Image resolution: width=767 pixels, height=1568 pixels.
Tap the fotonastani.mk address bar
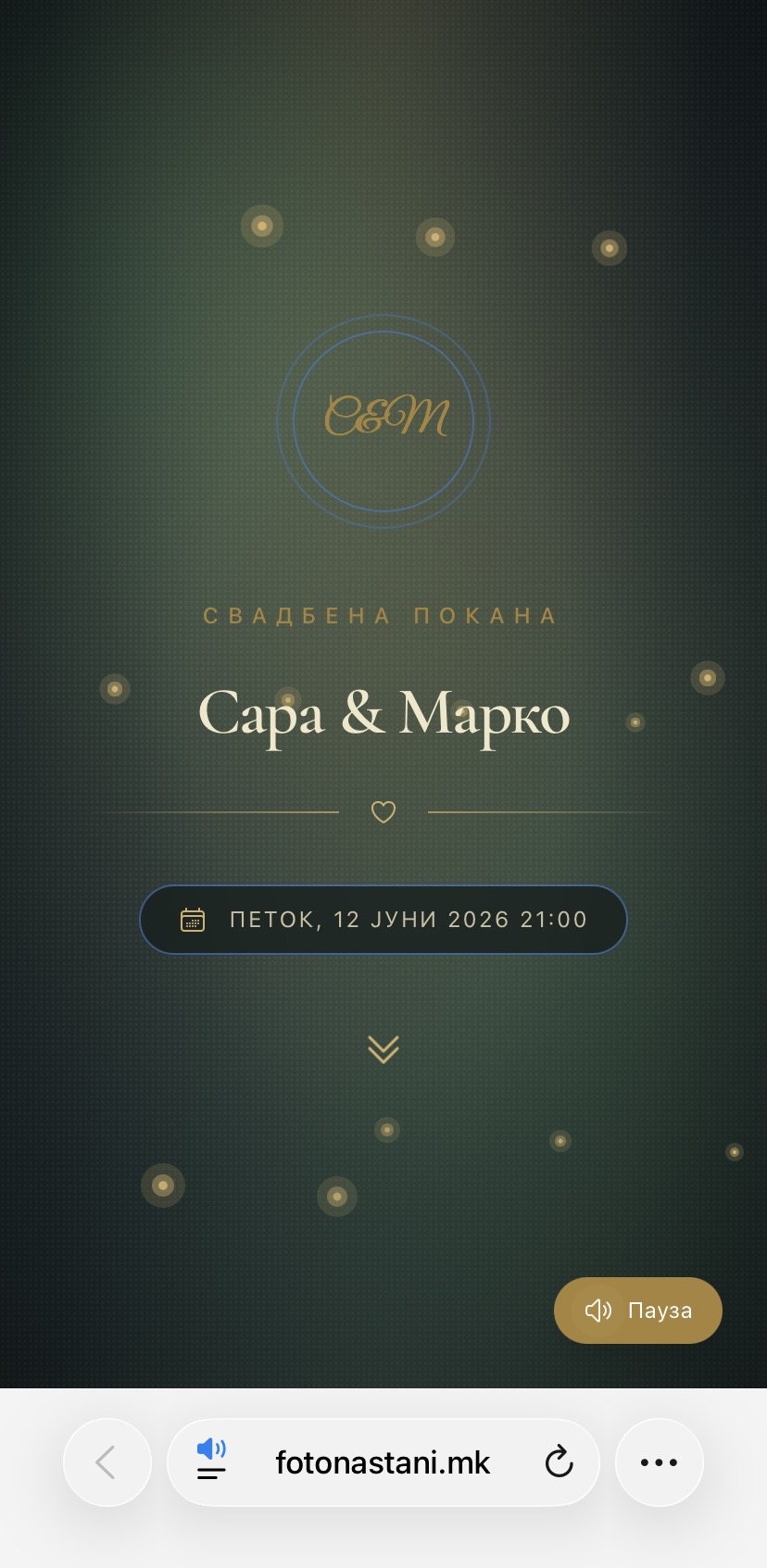(x=383, y=1462)
